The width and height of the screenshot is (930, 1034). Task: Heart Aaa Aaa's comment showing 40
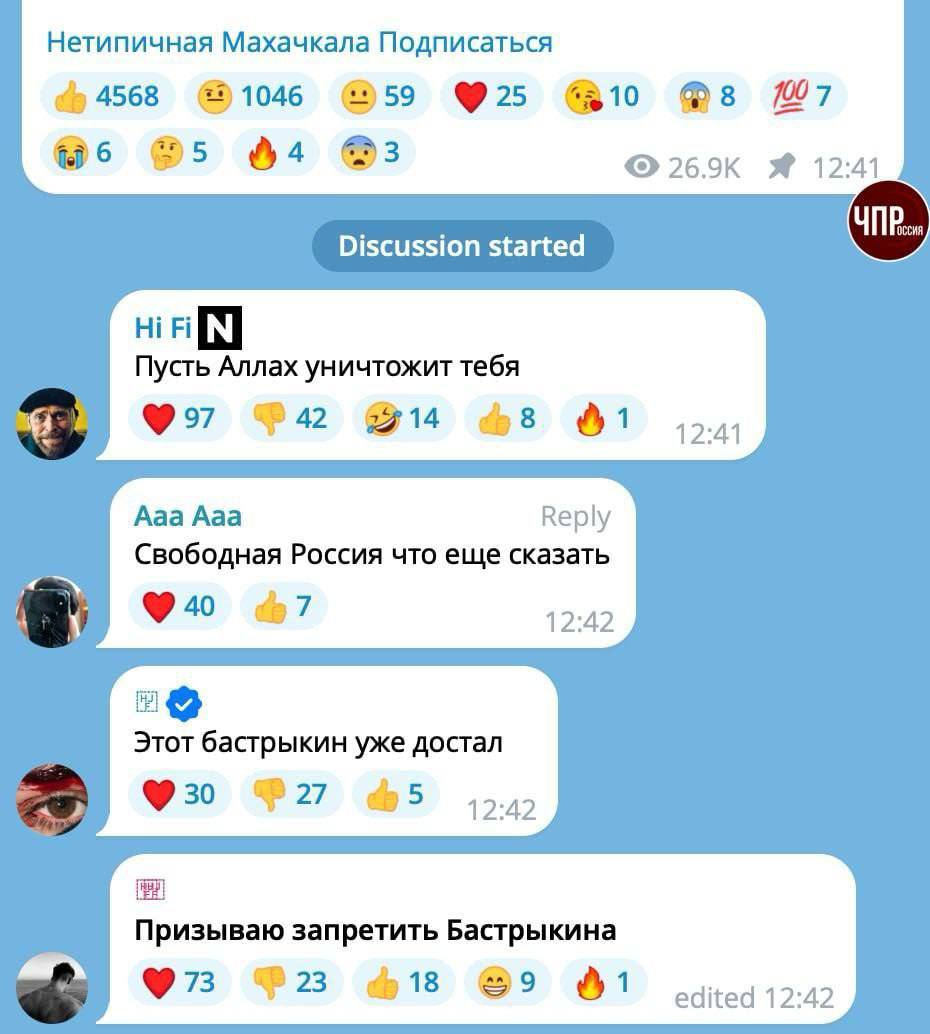click(180, 606)
